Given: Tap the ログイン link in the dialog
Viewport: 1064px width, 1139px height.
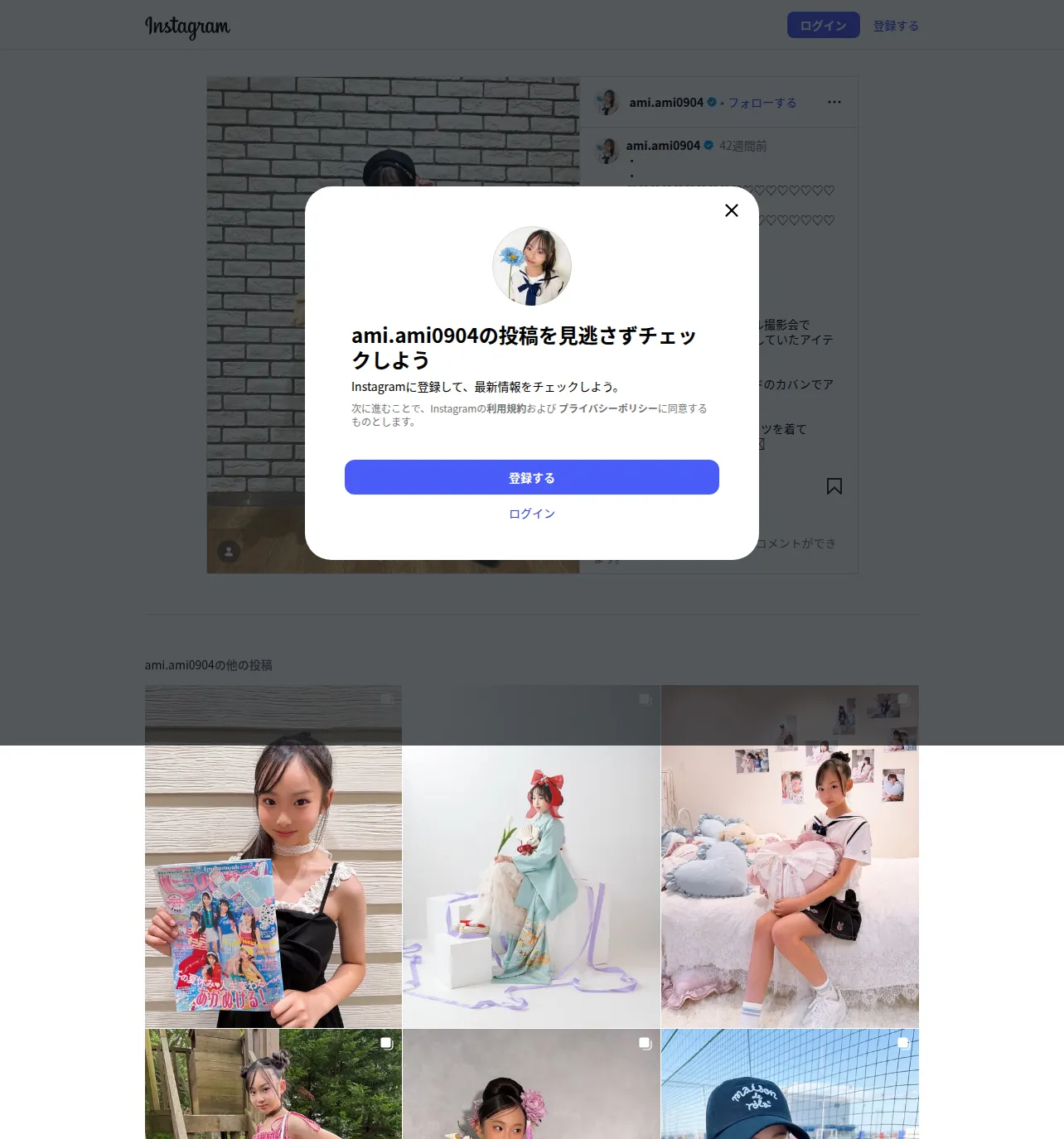Looking at the screenshot, I should pyautogui.click(x=532, y=514).
